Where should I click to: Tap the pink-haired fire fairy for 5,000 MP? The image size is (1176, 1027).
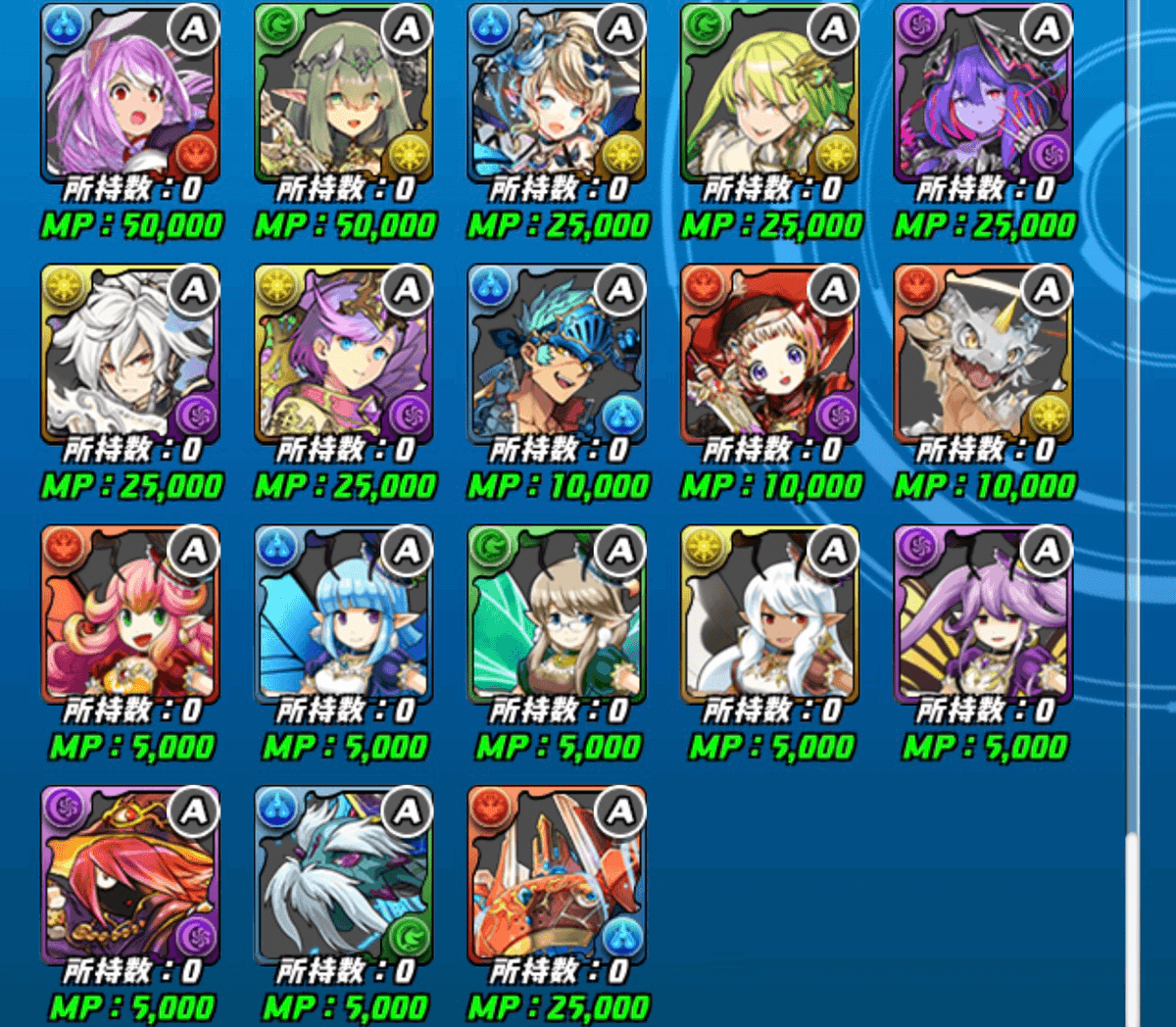[129, 614]
